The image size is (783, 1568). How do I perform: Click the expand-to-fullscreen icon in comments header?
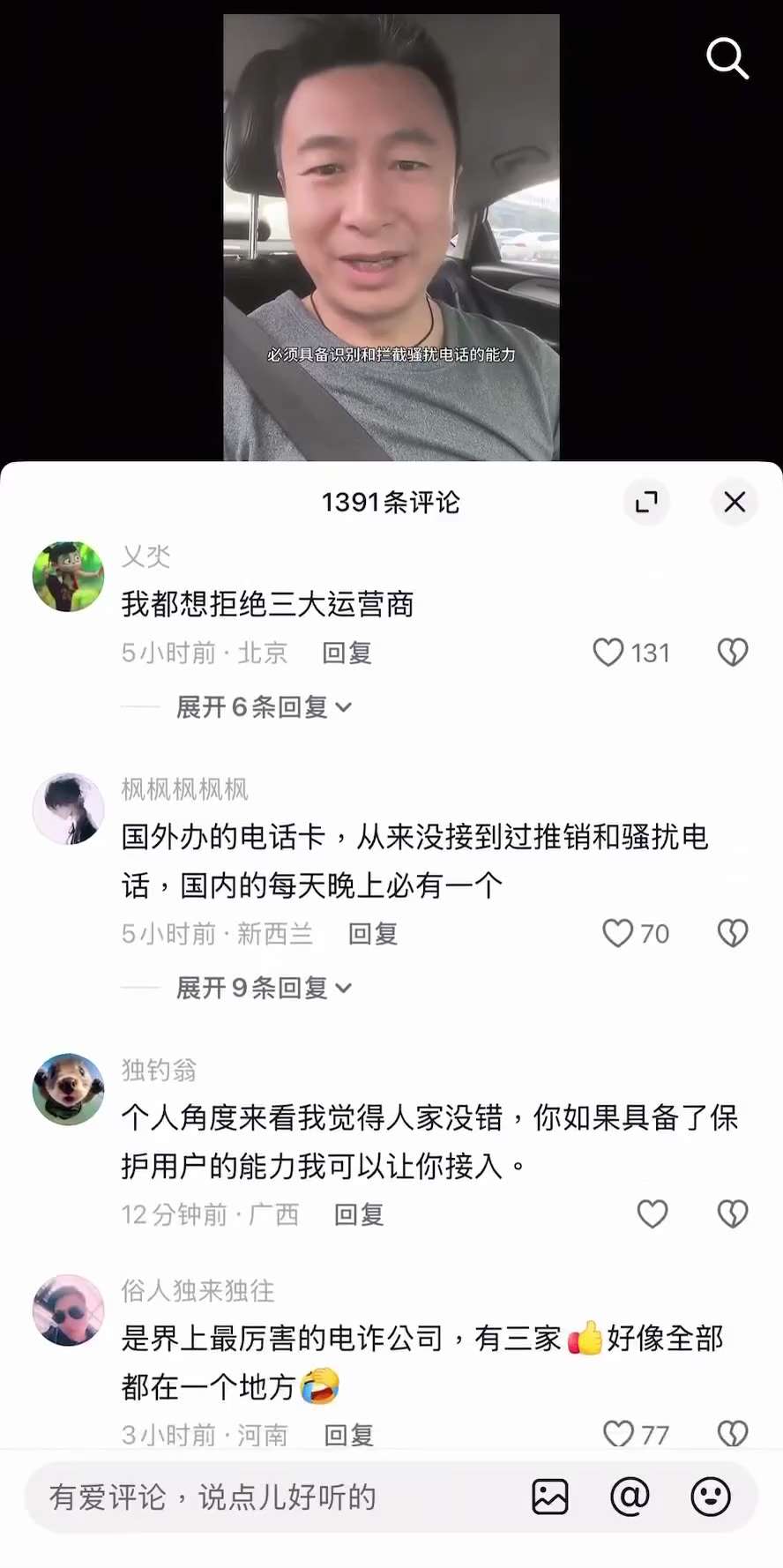pos(646,502)
